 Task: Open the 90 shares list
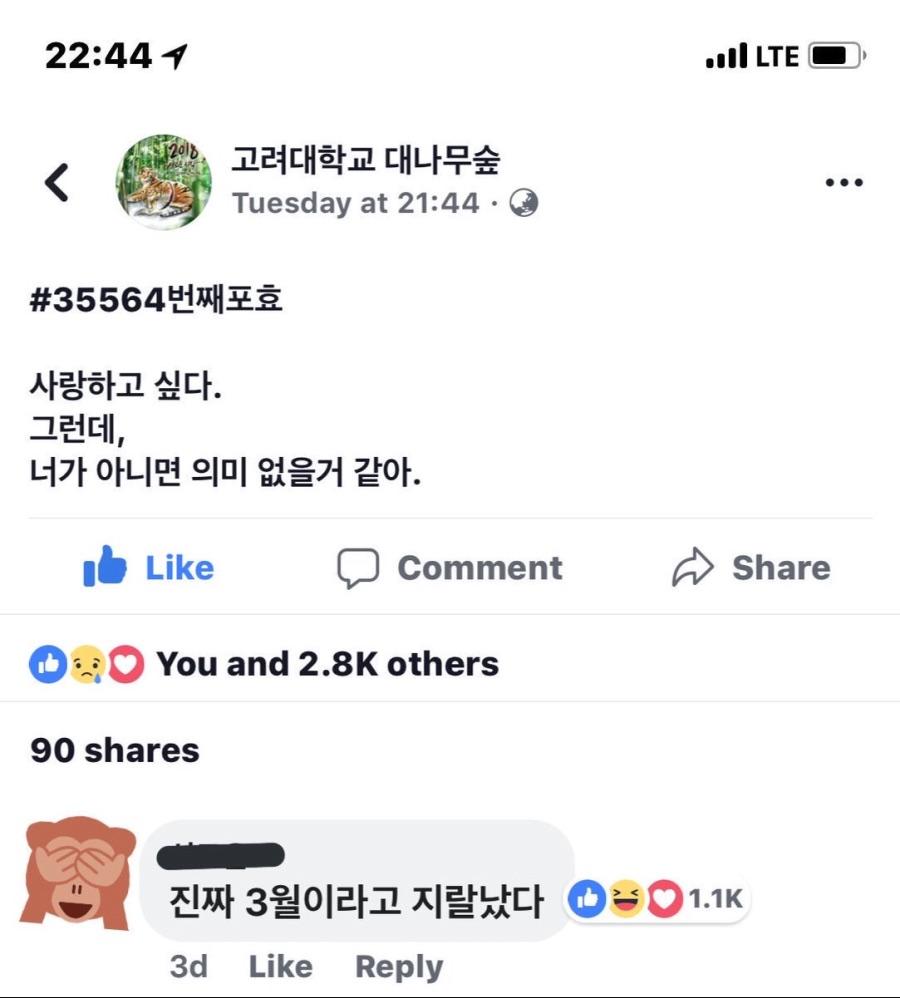(115, 750)
